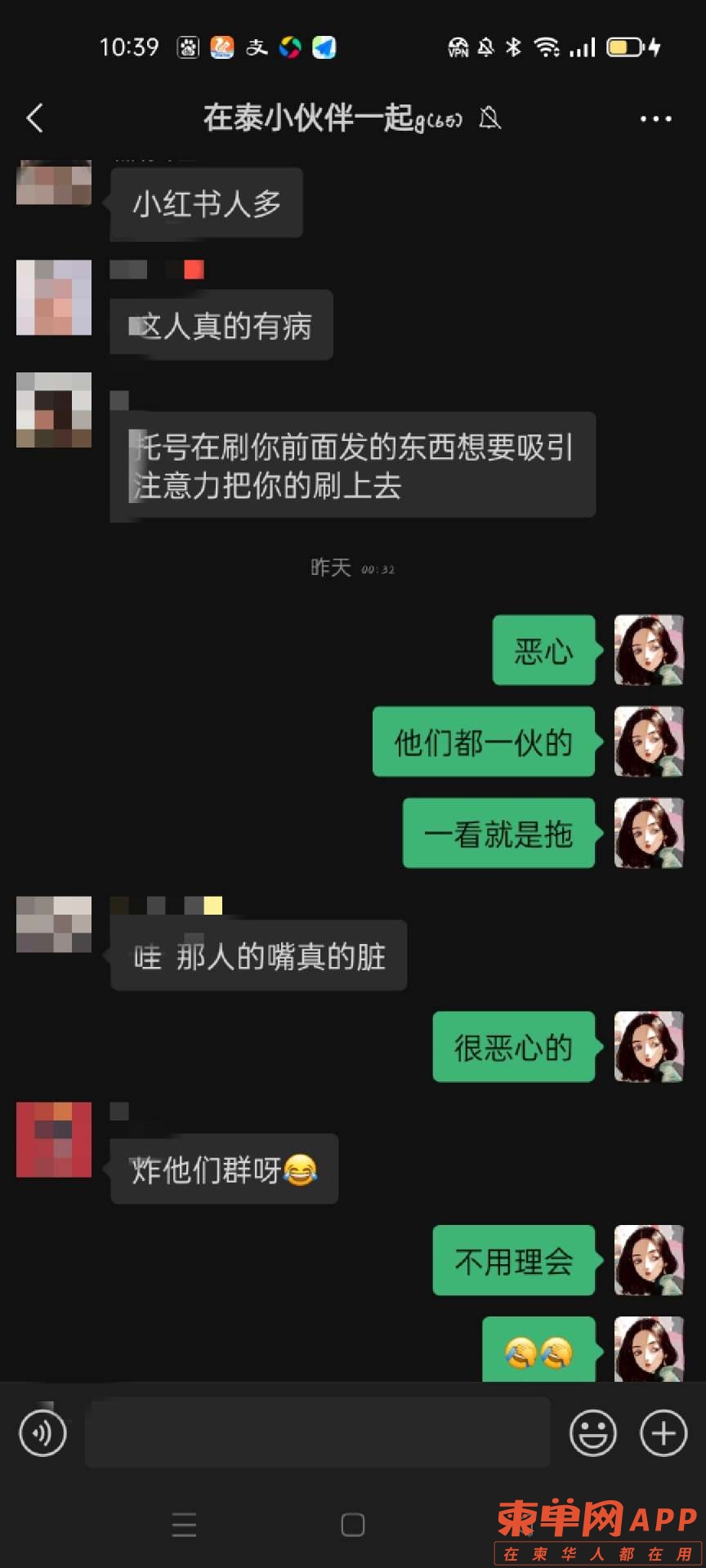Viewport: 706px width, 1568px height.
Task: Tap avatar beside 哇 那人的嘴真的脏
Action: tap(54, 924)
